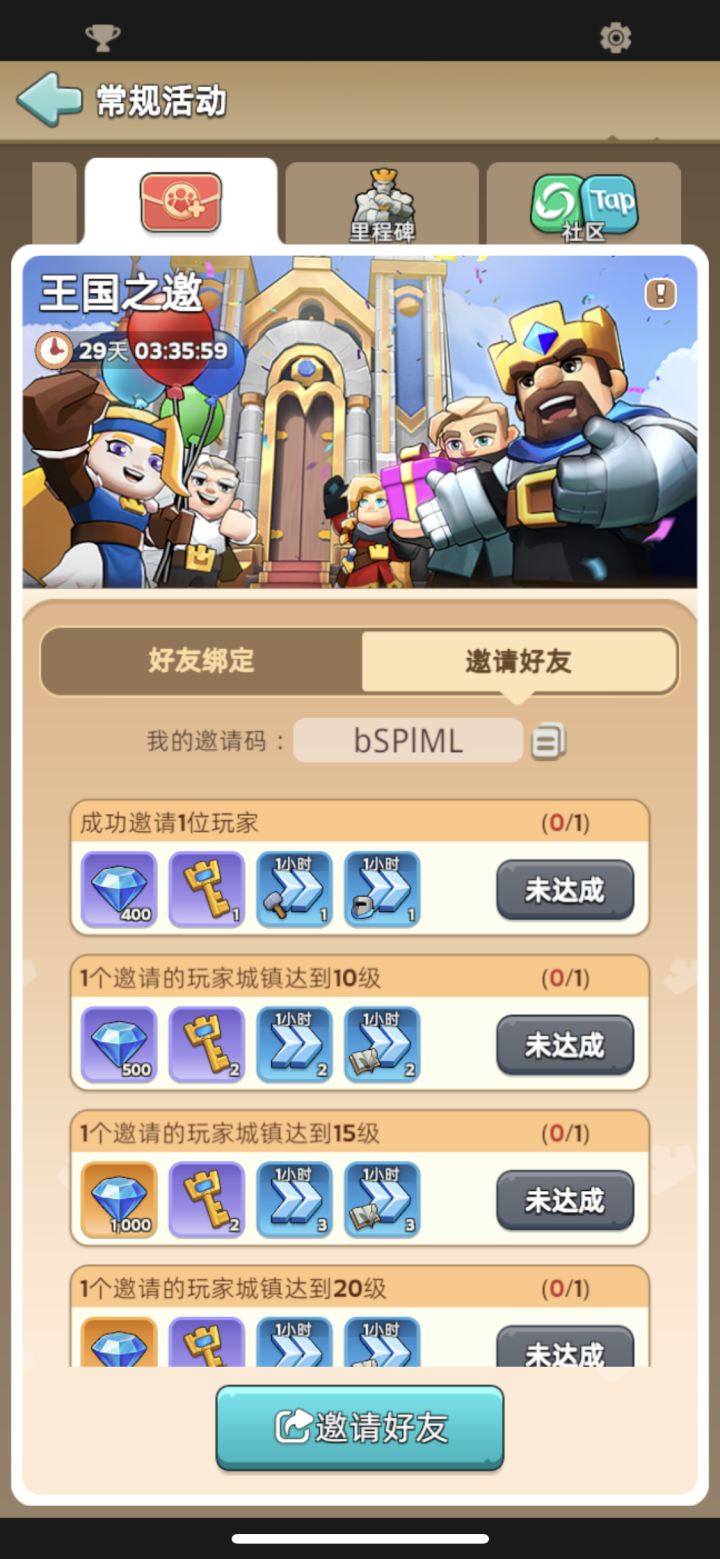Image resolution: width=720 pixels, height=1559 pixels.
Task: Tap the invite code field showing bSPlML
Action: pyautogui.click(x=407, y=740)
